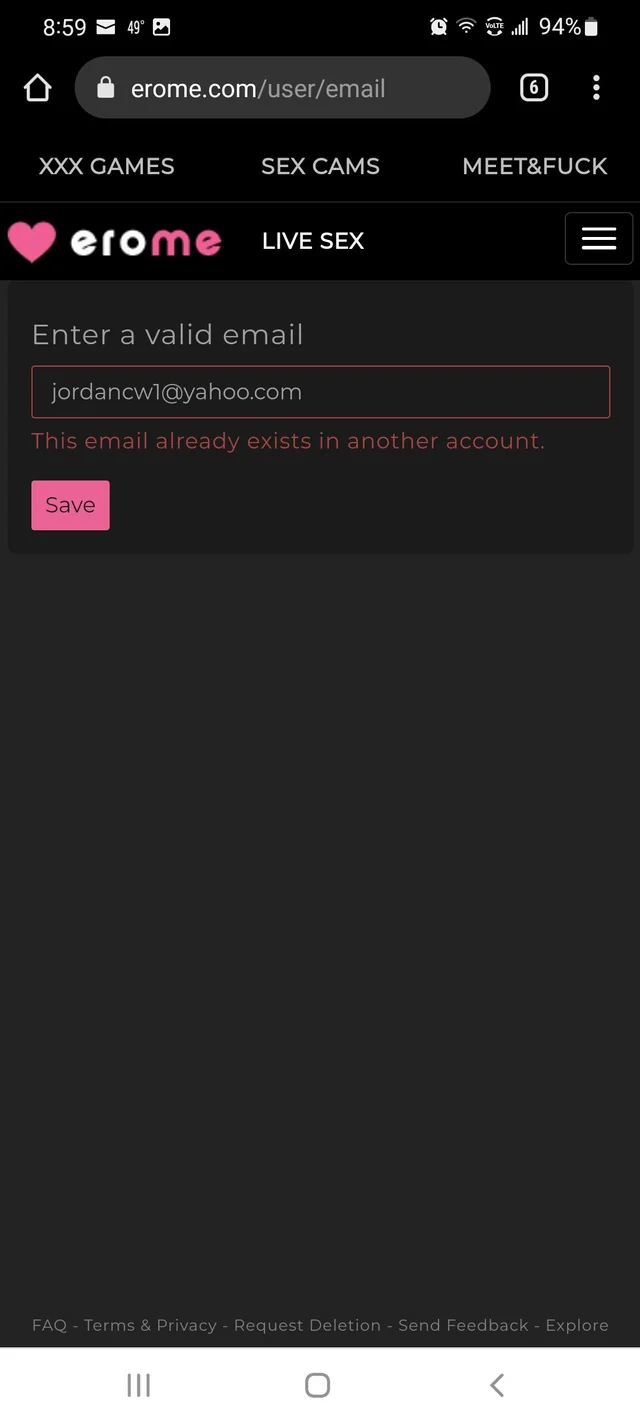Open the tab switcher showing 6 tabs
640x1422 pixels.
[x=534, y=88]
